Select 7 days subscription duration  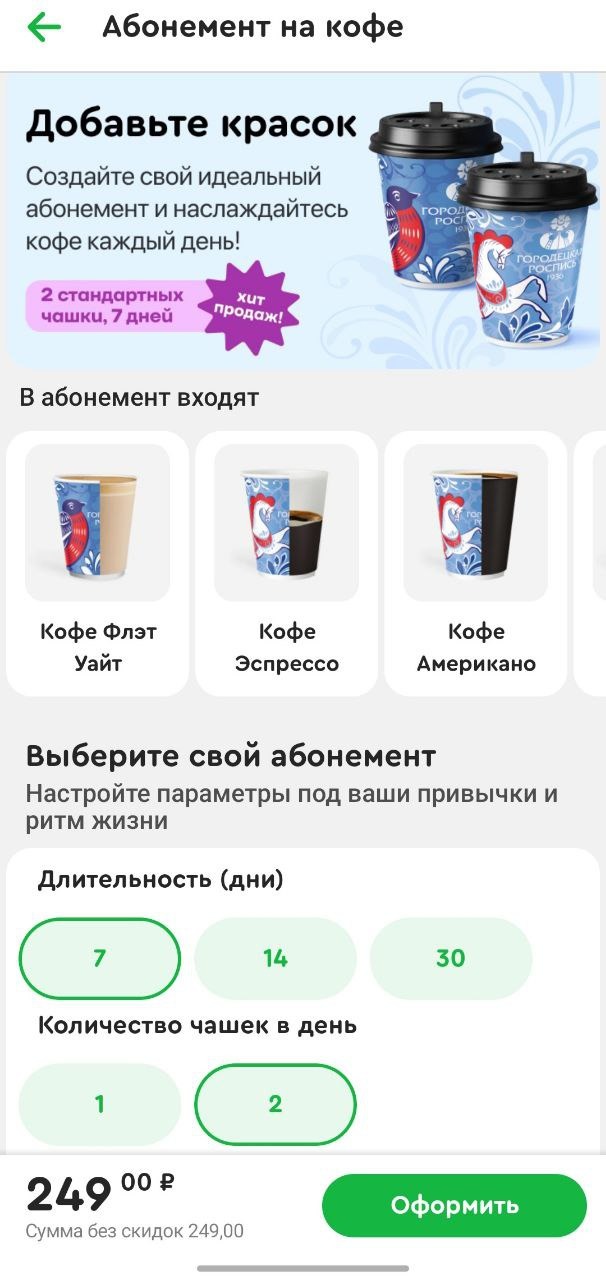(x=100, y=958)
